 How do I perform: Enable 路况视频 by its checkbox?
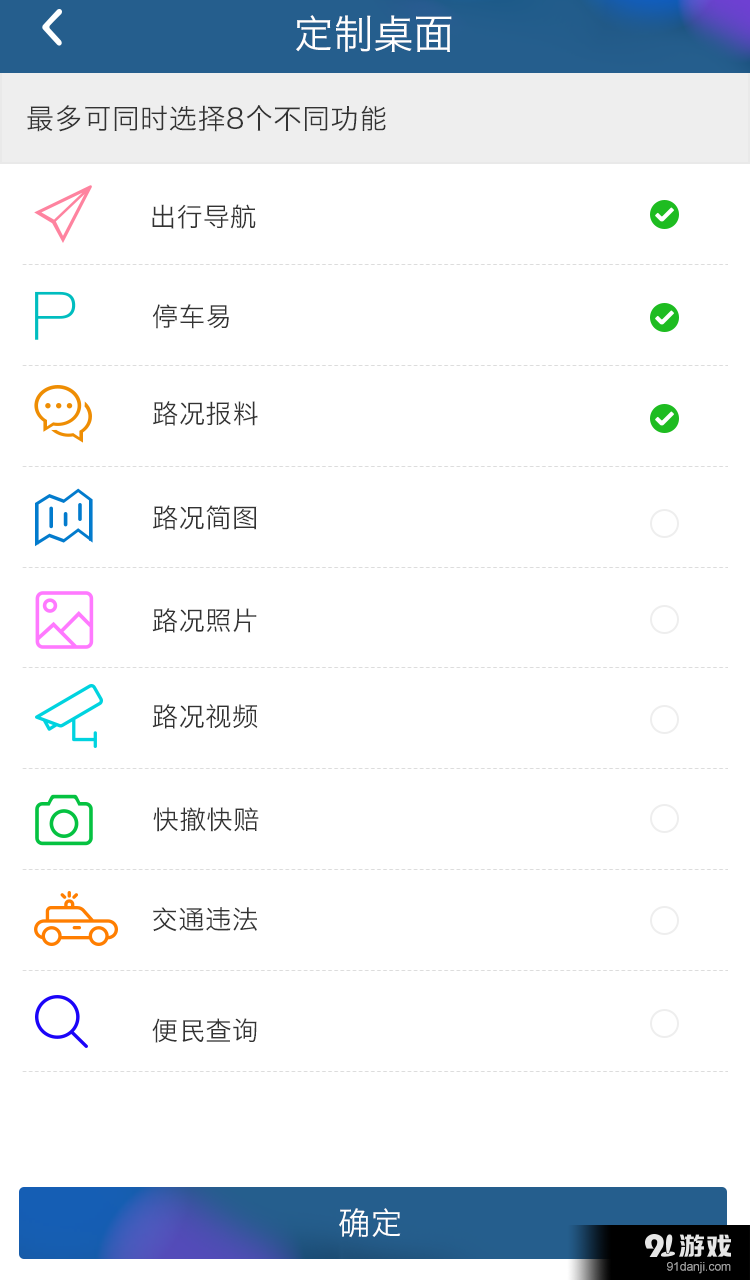pyautogui.click(x=664, y=719)
